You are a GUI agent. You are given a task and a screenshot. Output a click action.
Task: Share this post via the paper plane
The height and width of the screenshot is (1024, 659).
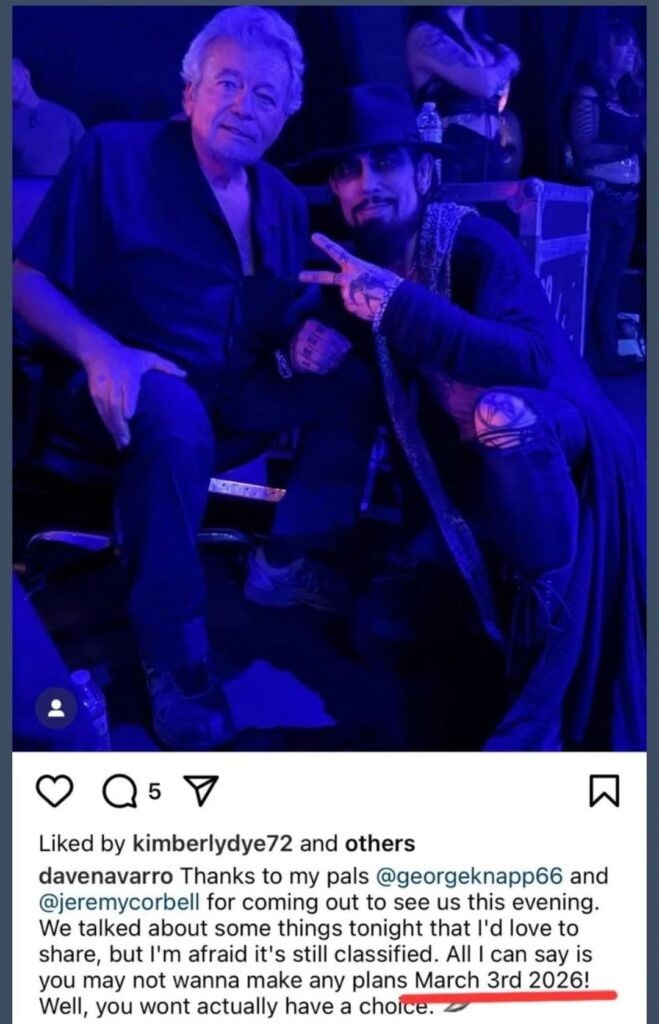pyautogui.click(x=203, y=793)
